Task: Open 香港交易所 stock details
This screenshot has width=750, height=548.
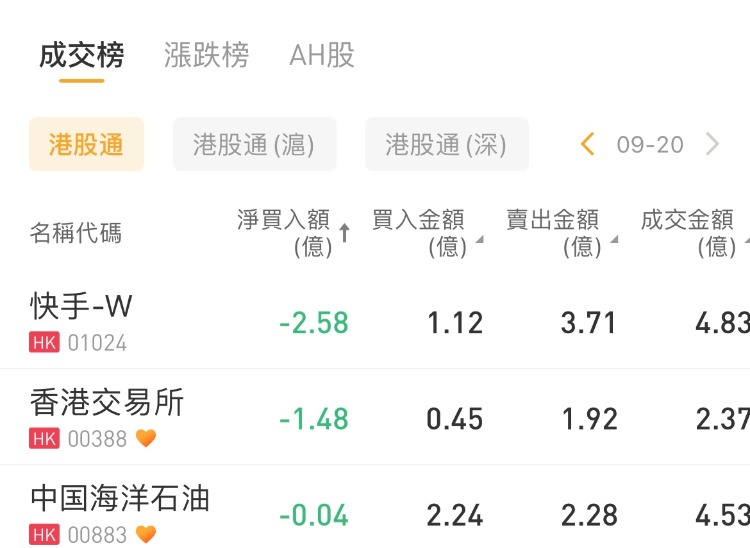Action: tap(107, 417)
